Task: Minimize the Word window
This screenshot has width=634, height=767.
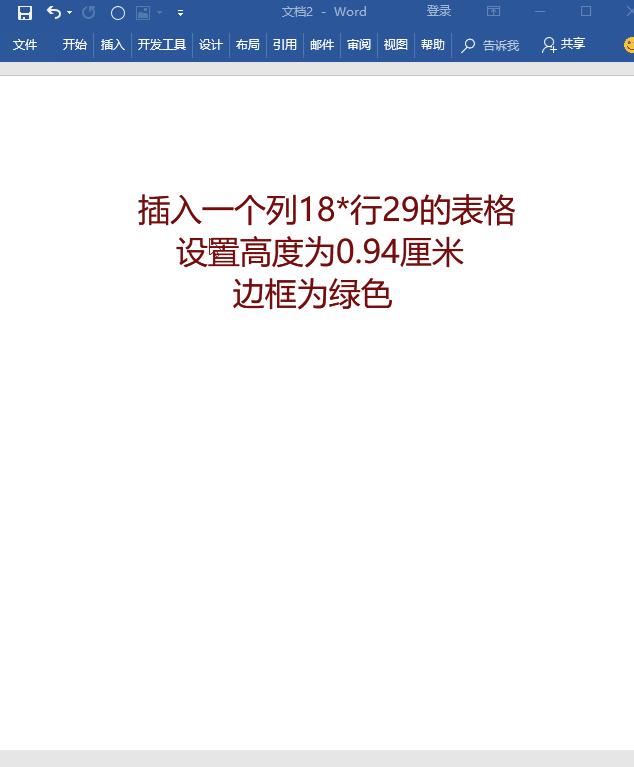Action: (540, 12)
